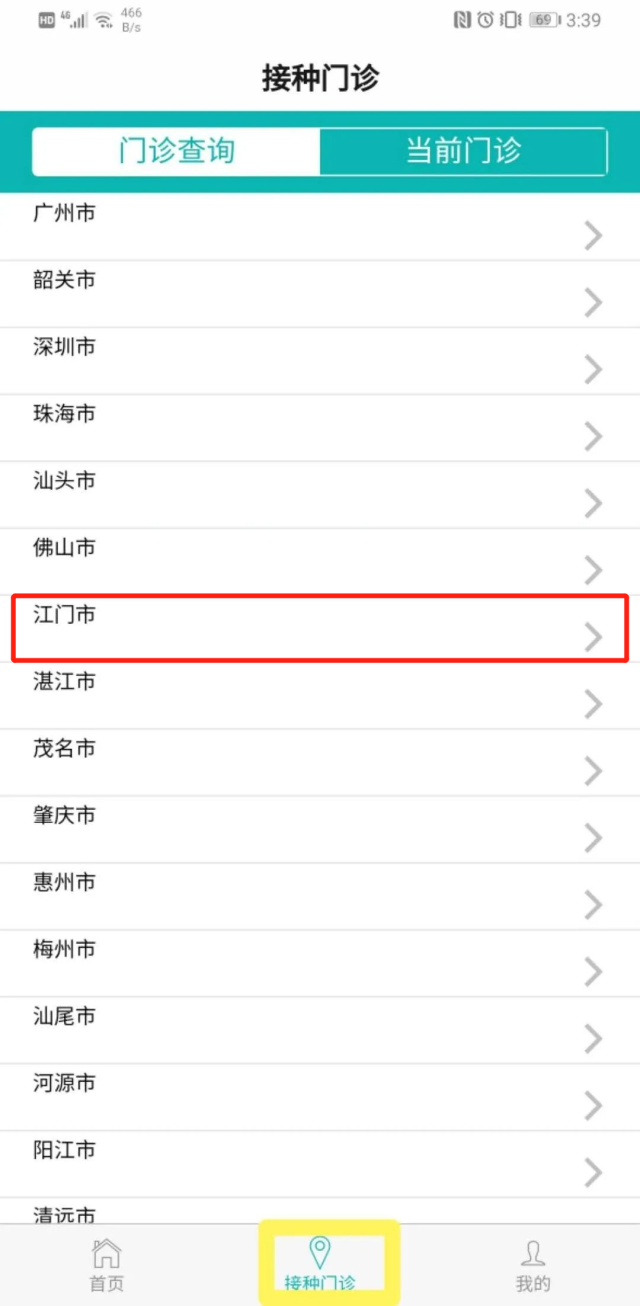Choose 梅州市

320,964
